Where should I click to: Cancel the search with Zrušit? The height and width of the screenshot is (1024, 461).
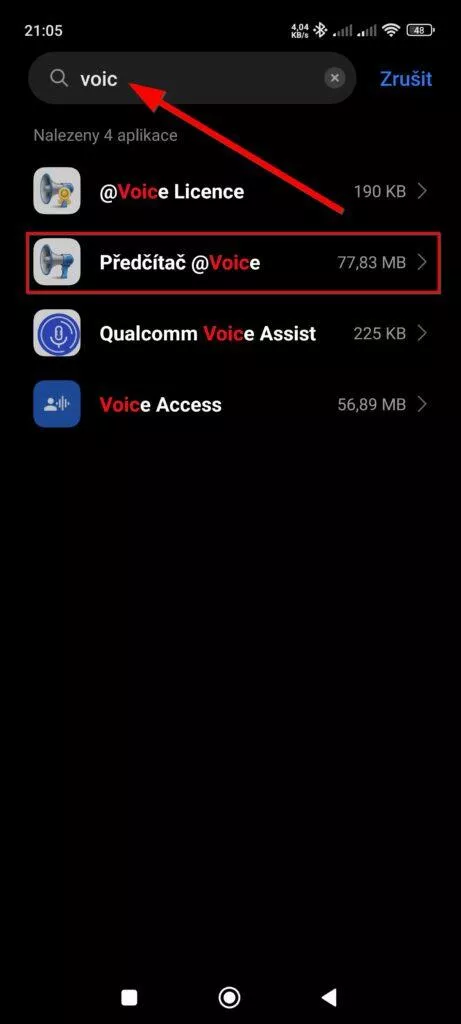pos(405,78)
